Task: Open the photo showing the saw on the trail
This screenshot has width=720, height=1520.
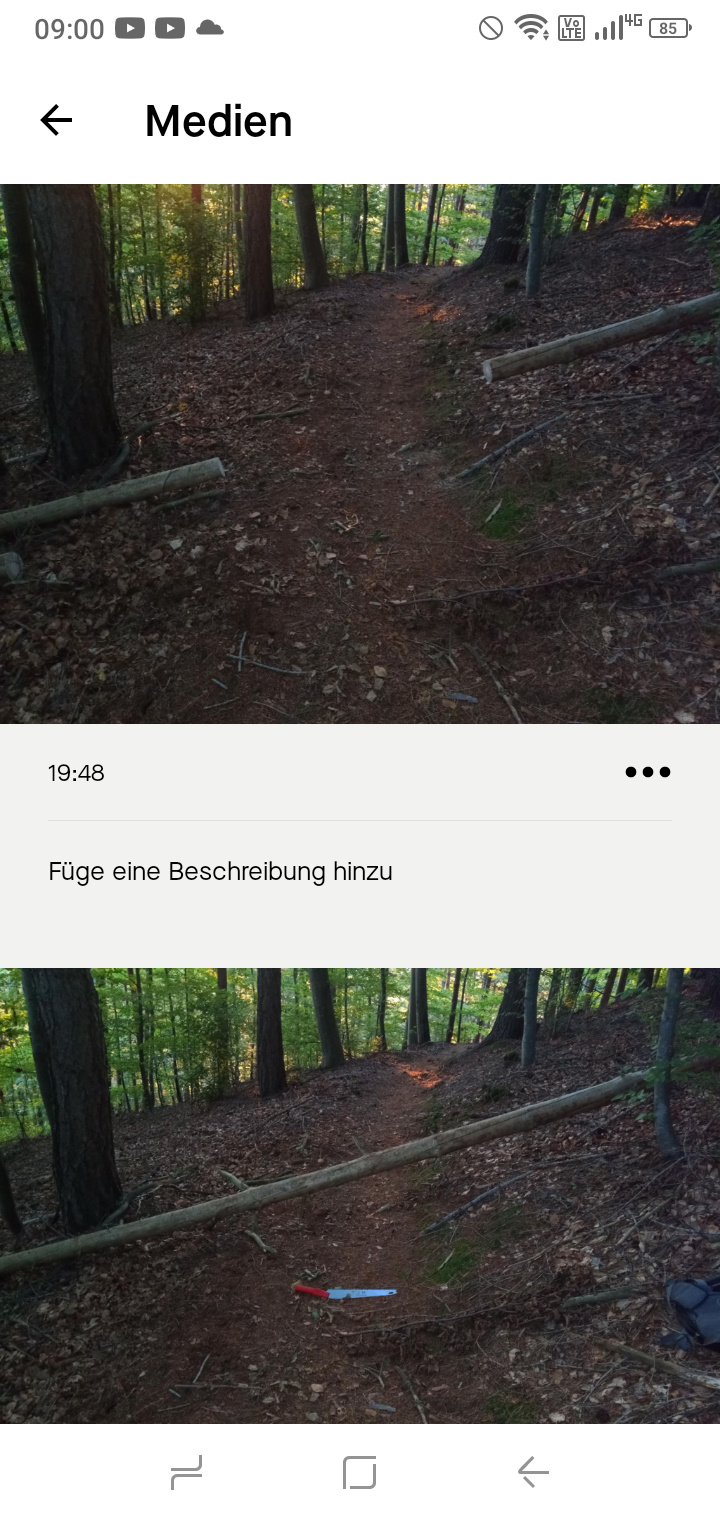Action: pos(360,1195)
